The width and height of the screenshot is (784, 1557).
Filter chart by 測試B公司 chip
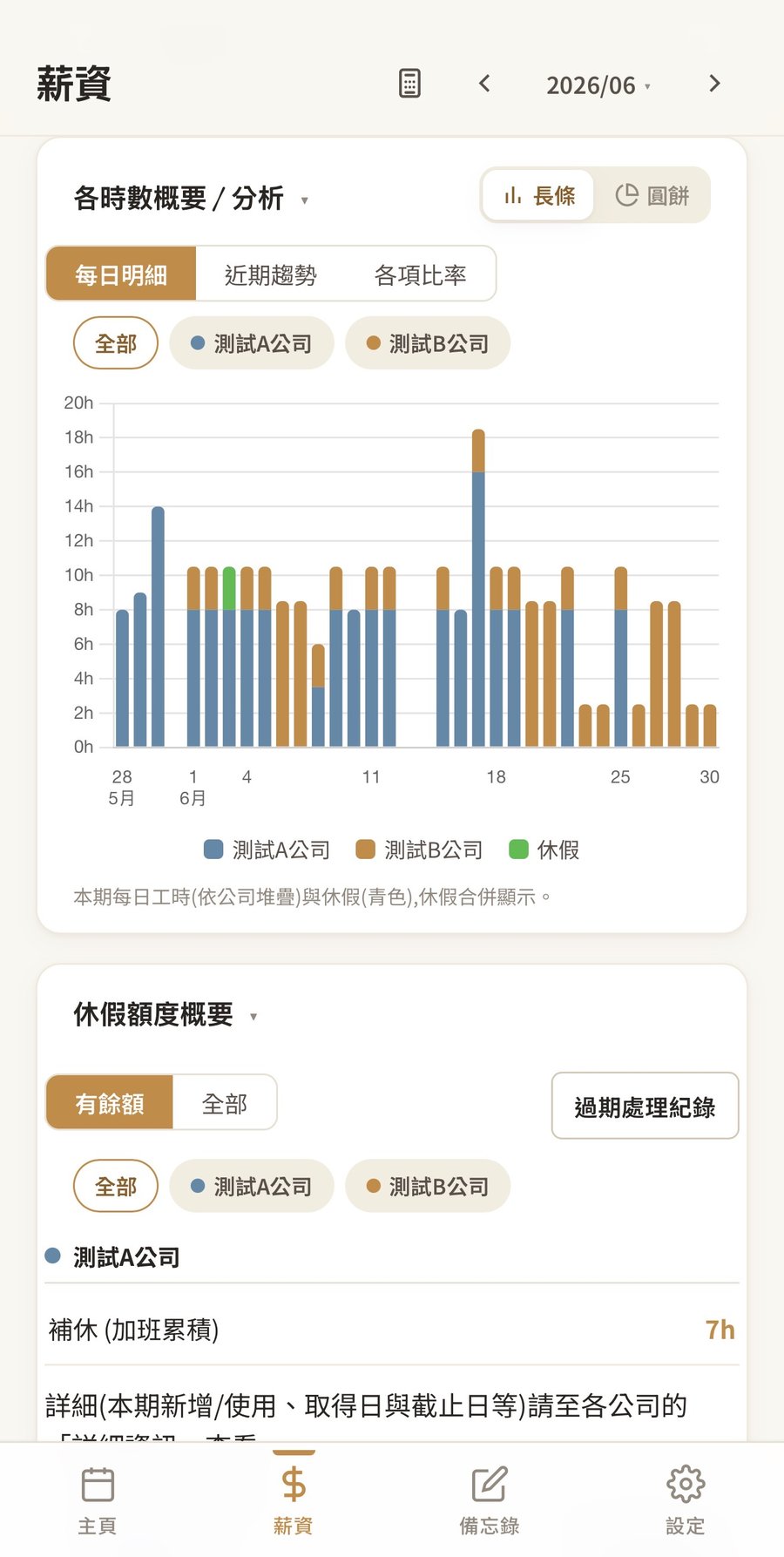coord(428,343)
